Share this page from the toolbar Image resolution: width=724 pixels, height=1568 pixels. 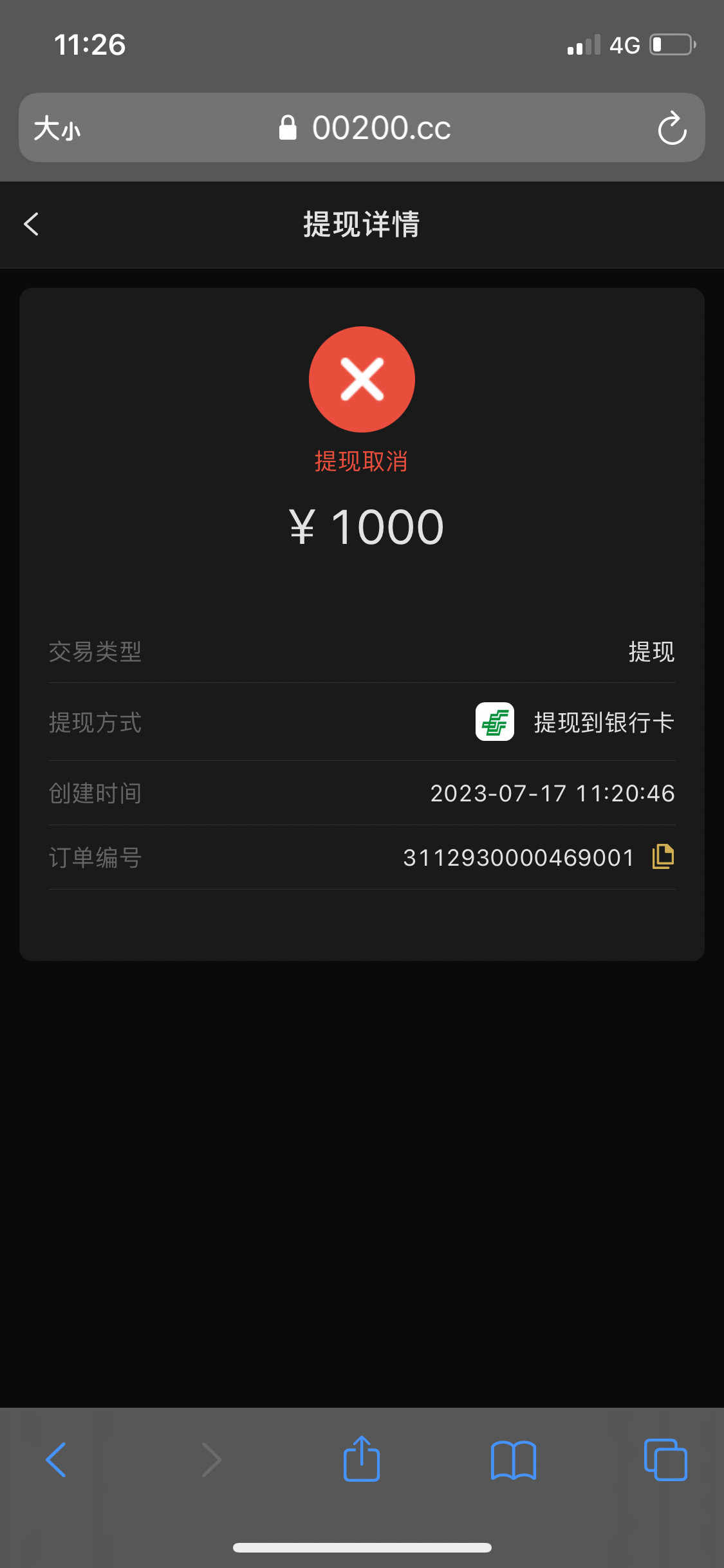click(x=362, y=1459)
